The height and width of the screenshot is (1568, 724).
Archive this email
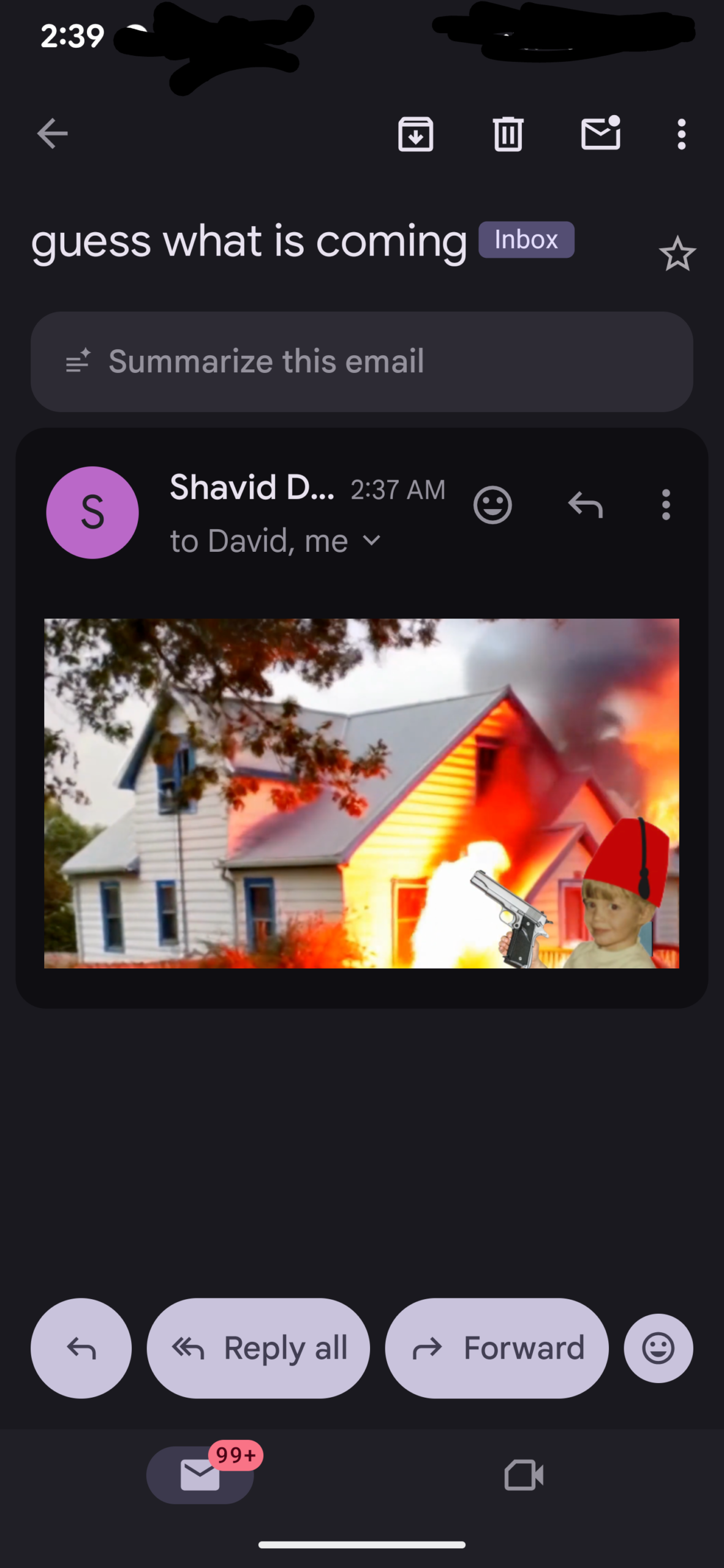point(415,134)
